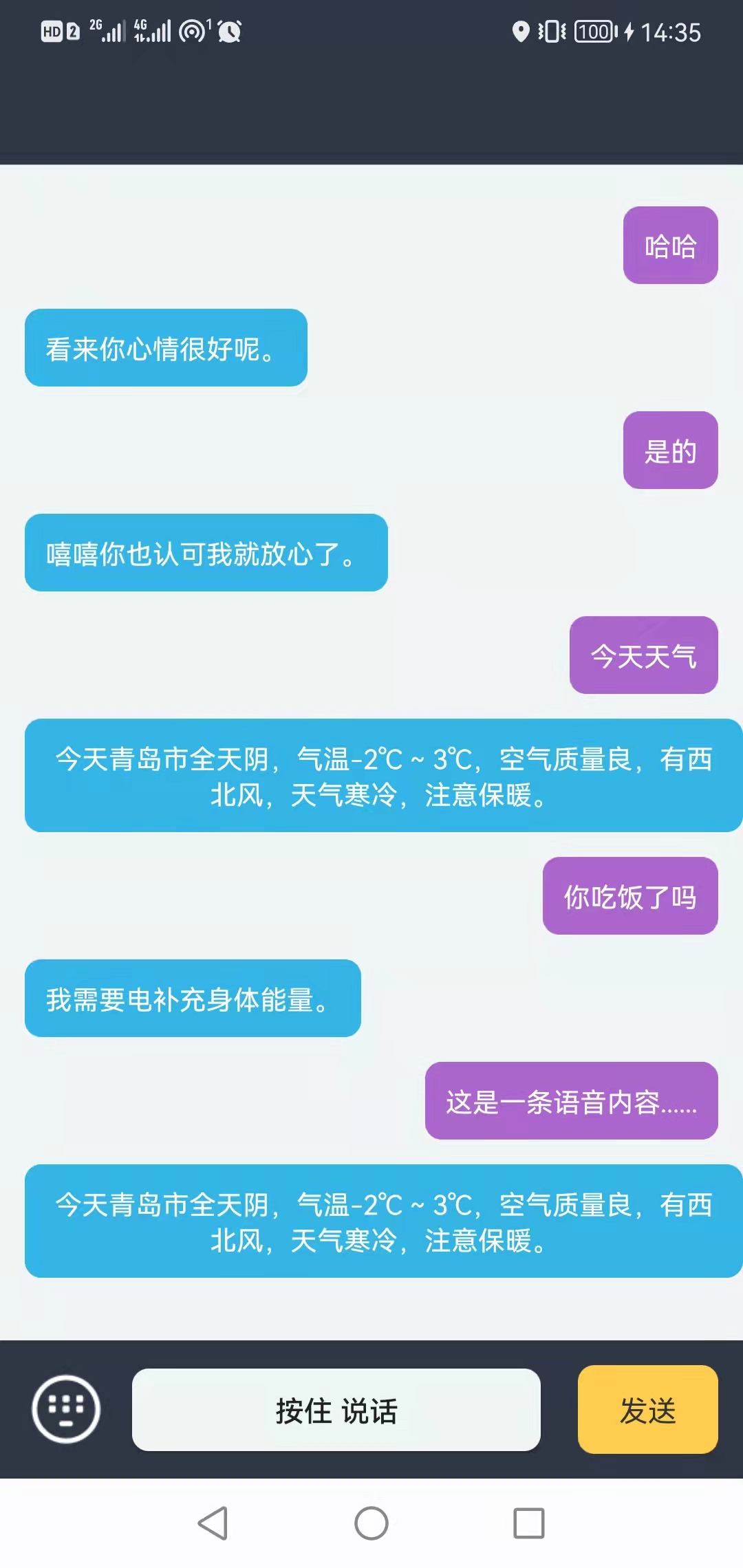Open the emoji keyboard panel
Screen dimensions: 743x1568
tap(64, 1410)
